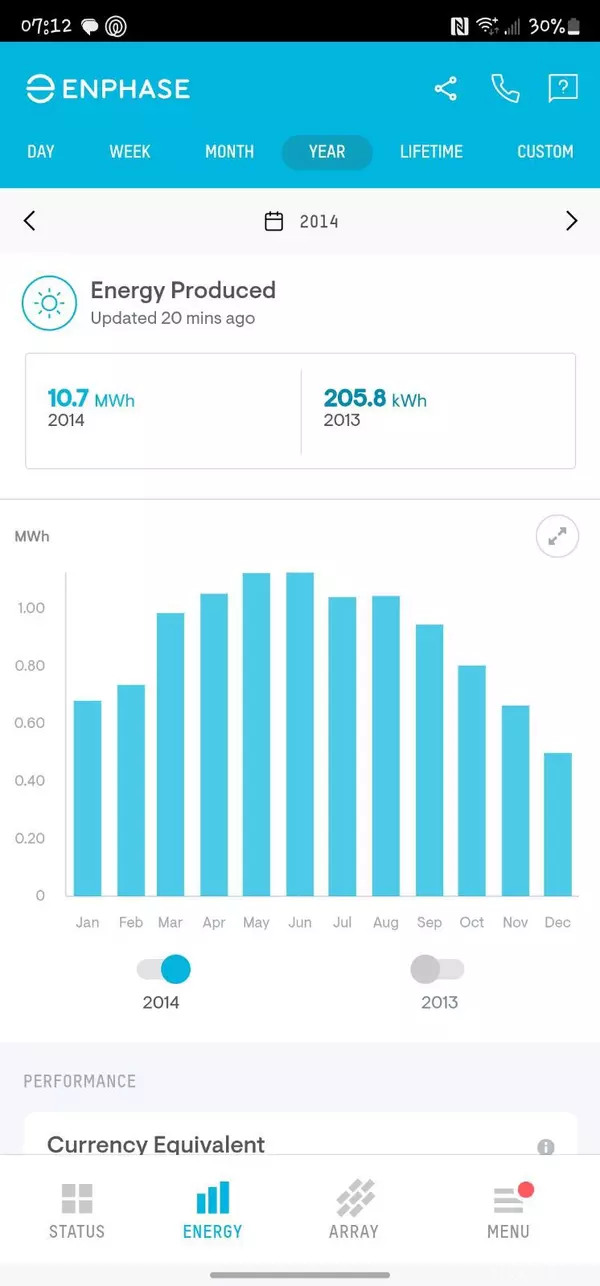Enable the 2013 comparison toggle

(x=438, y=969)
